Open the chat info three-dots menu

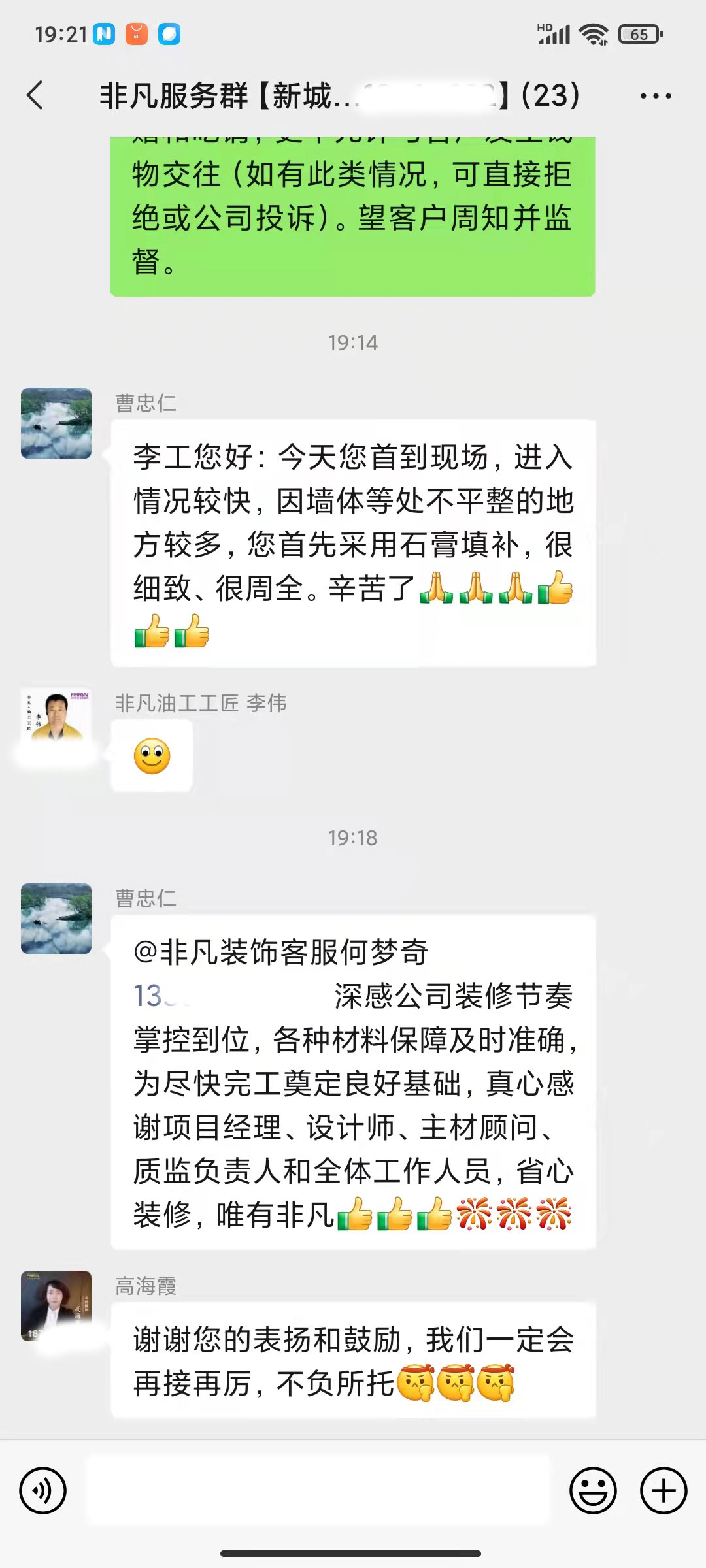pos(655,96)
